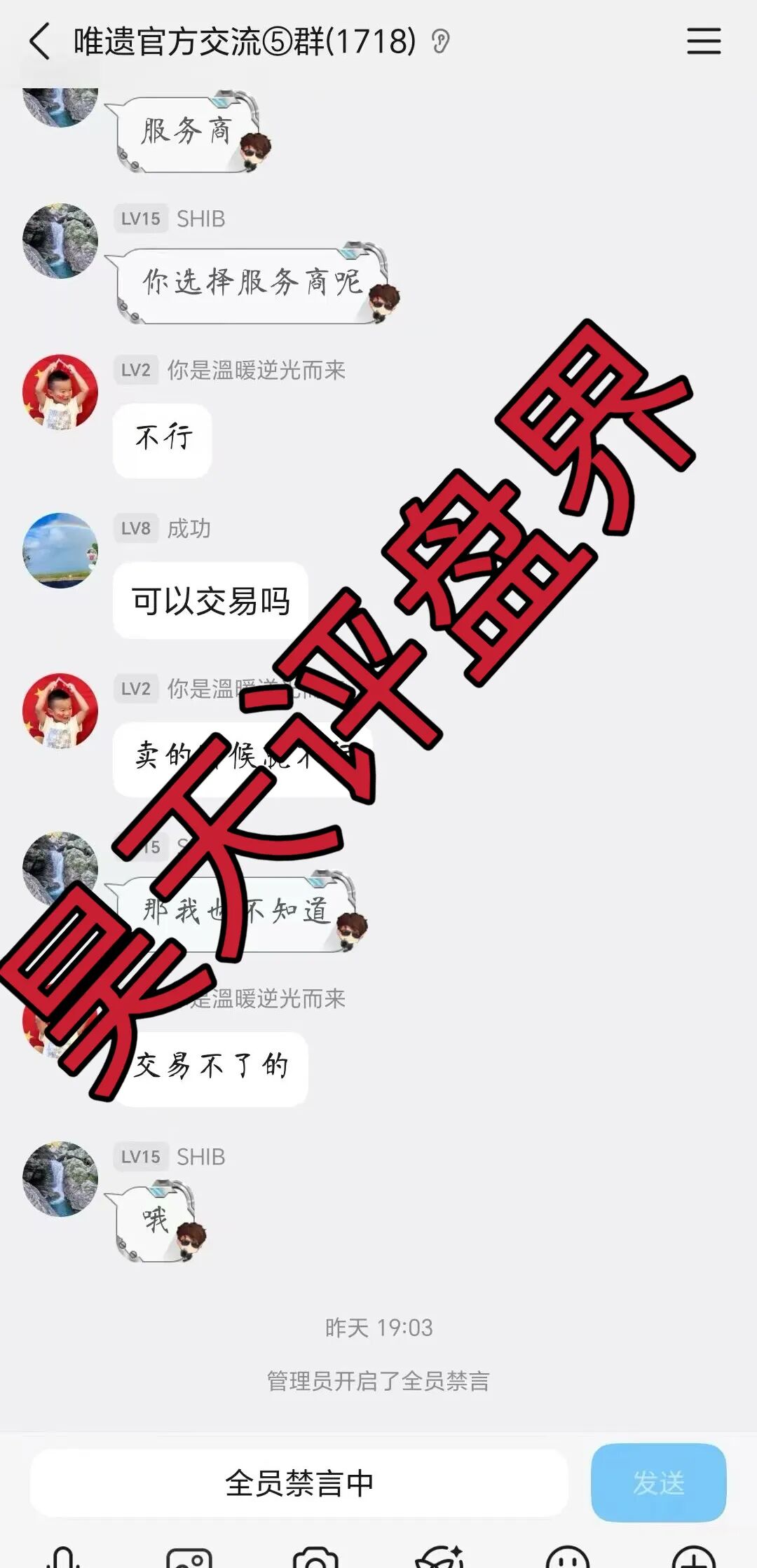Viewport: 757px width, 1568px height.
Task: Open the voice message microphone icon
Action: point(64,1557)
